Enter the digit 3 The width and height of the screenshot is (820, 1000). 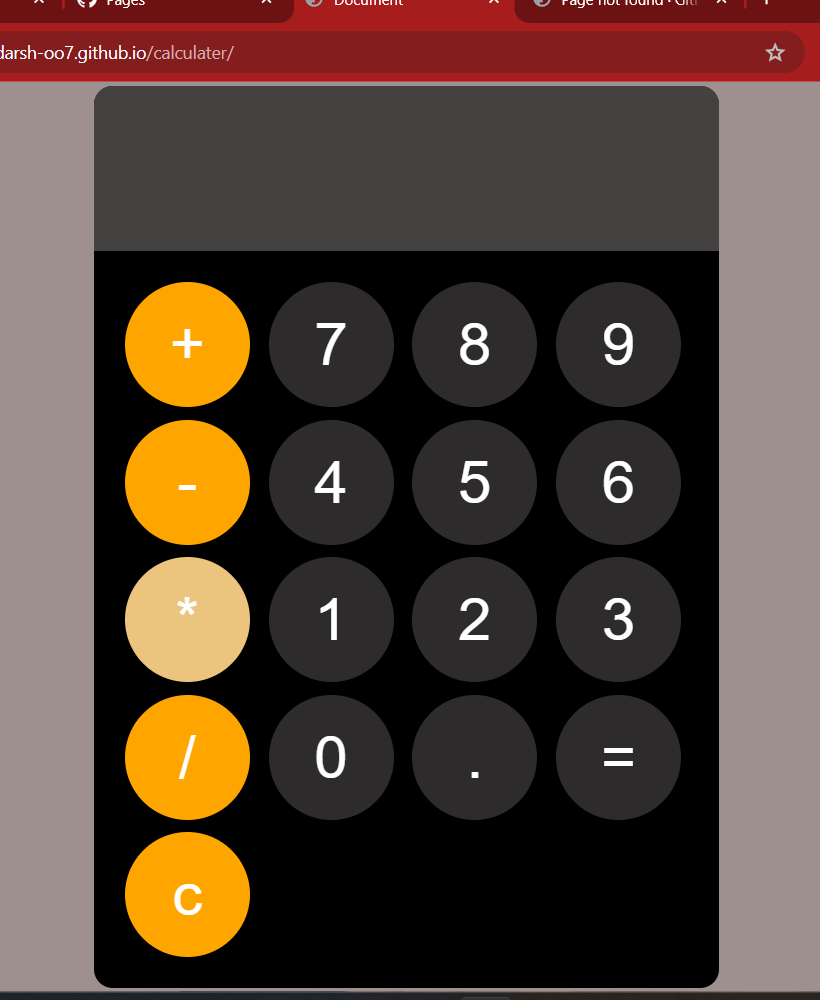(618, 619)
